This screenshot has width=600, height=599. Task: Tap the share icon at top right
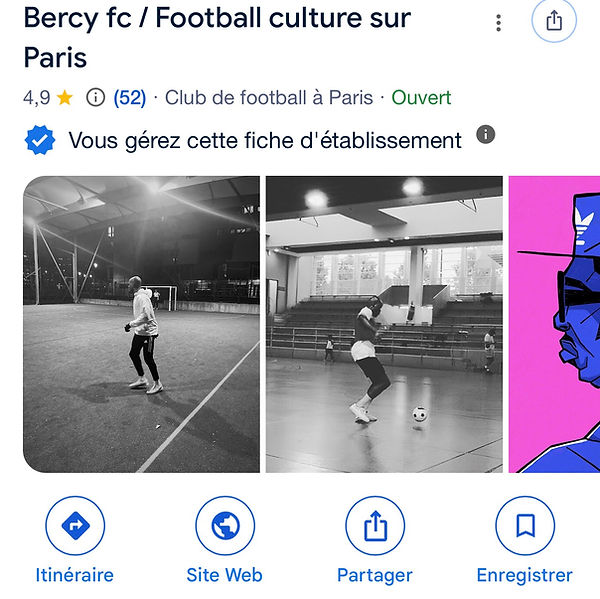[554, 21]
